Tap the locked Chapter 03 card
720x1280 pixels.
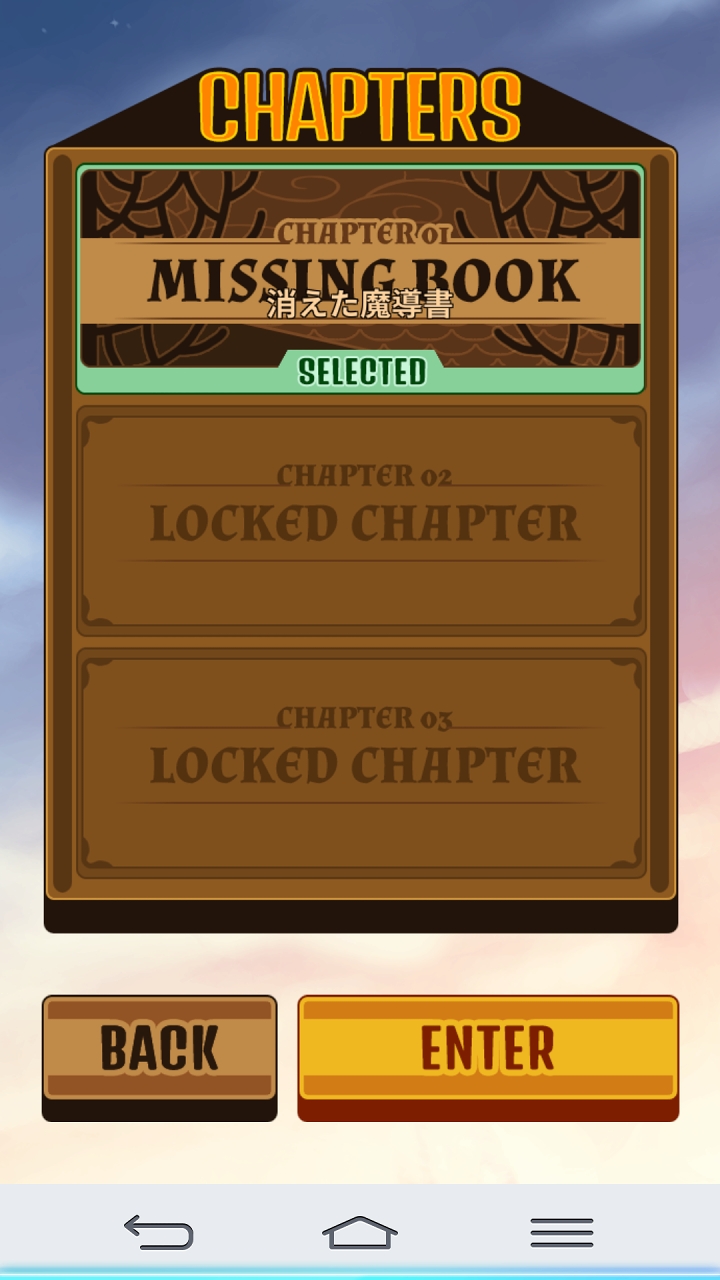pyautogui.click(x=361, y=763)
